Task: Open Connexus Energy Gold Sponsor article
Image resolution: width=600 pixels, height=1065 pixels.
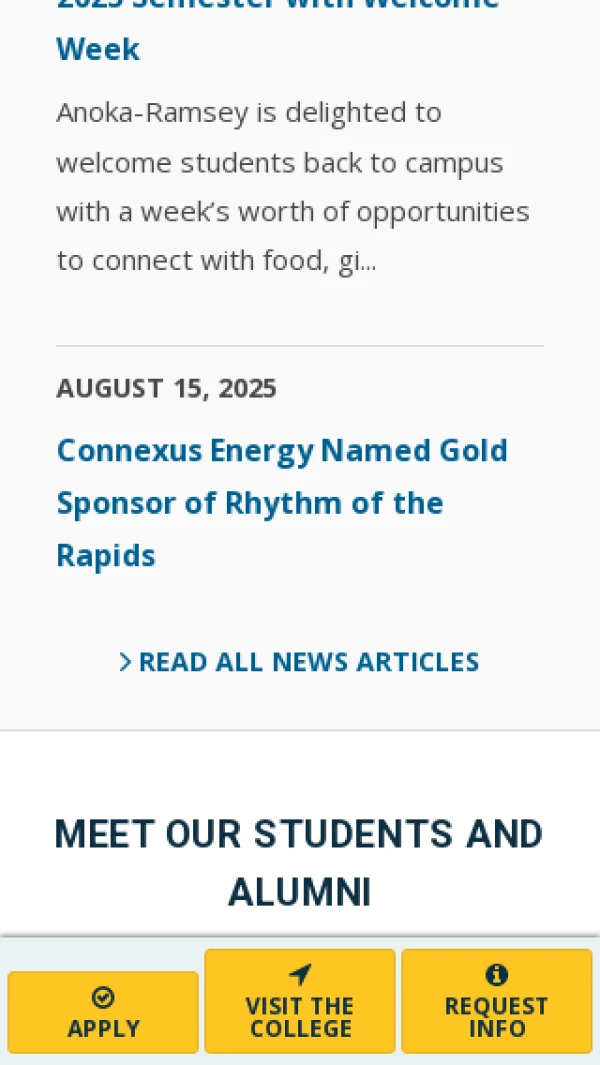Action: click(281, 502)
